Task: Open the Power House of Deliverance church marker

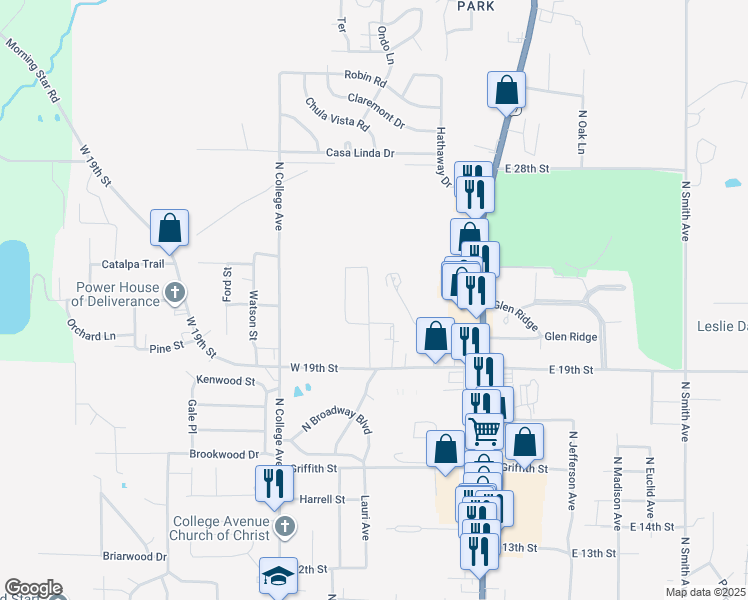Action: [x=175, y=293]
